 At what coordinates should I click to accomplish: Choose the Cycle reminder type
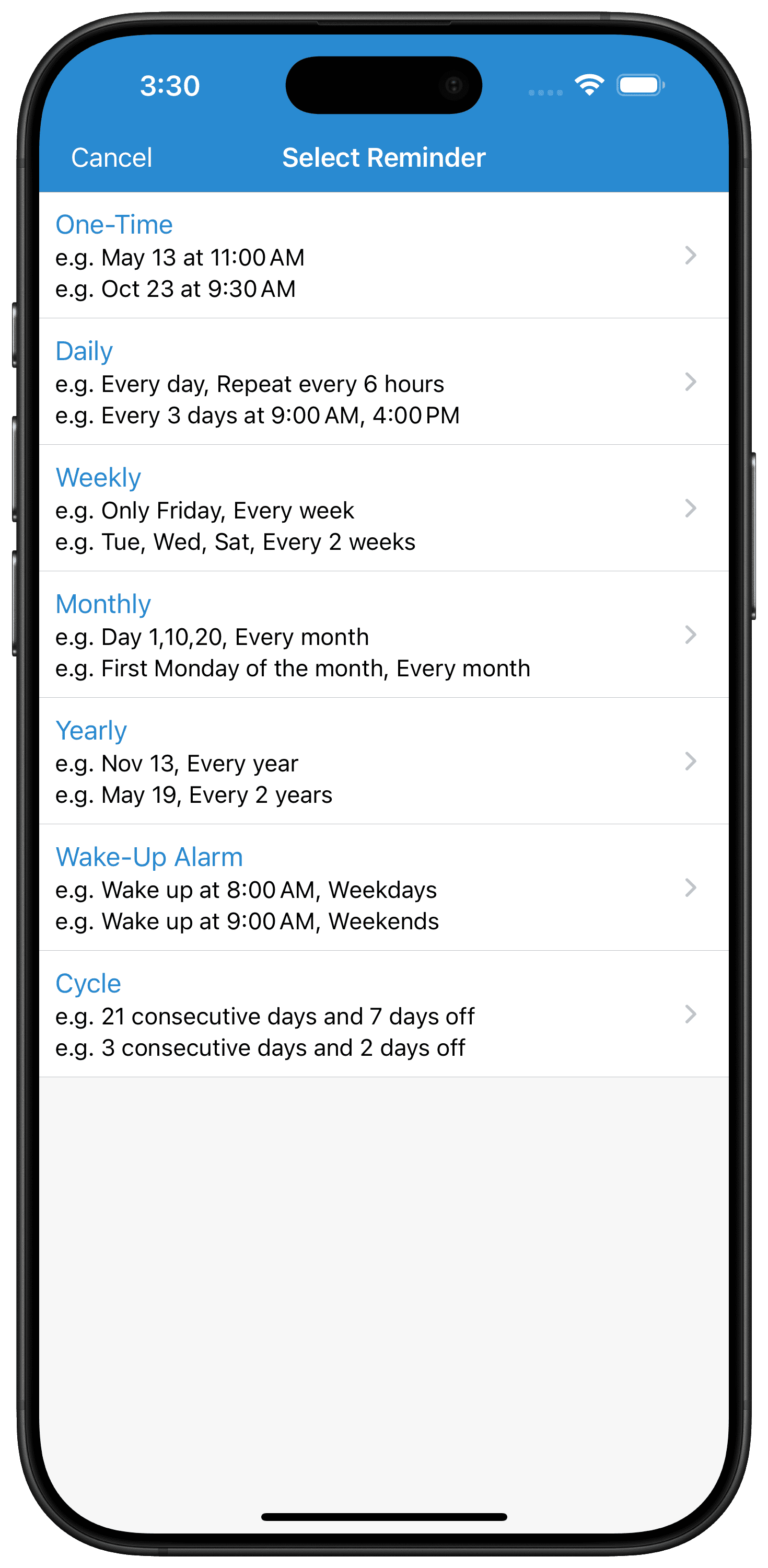(x=384, y=1014)
